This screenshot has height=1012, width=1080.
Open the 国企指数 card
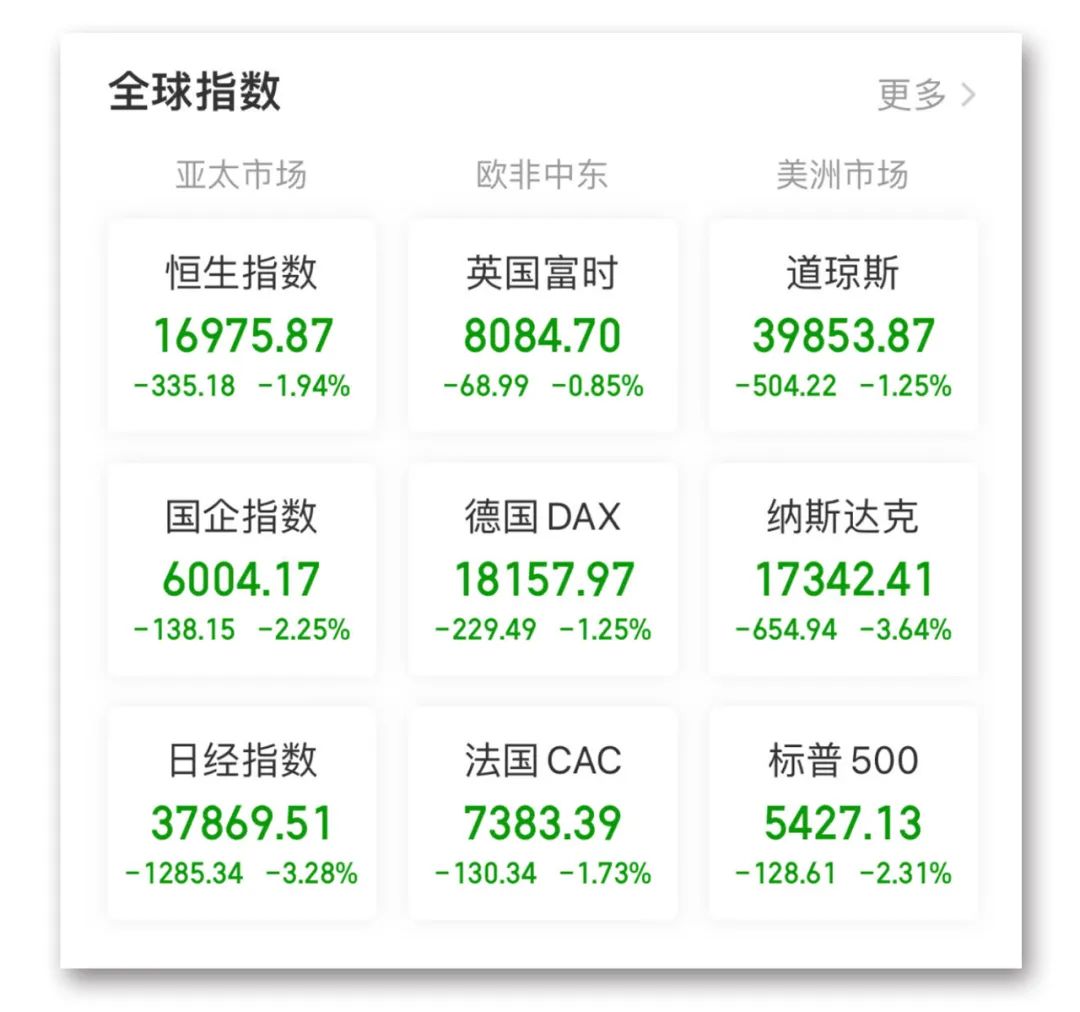click(241, 572)
